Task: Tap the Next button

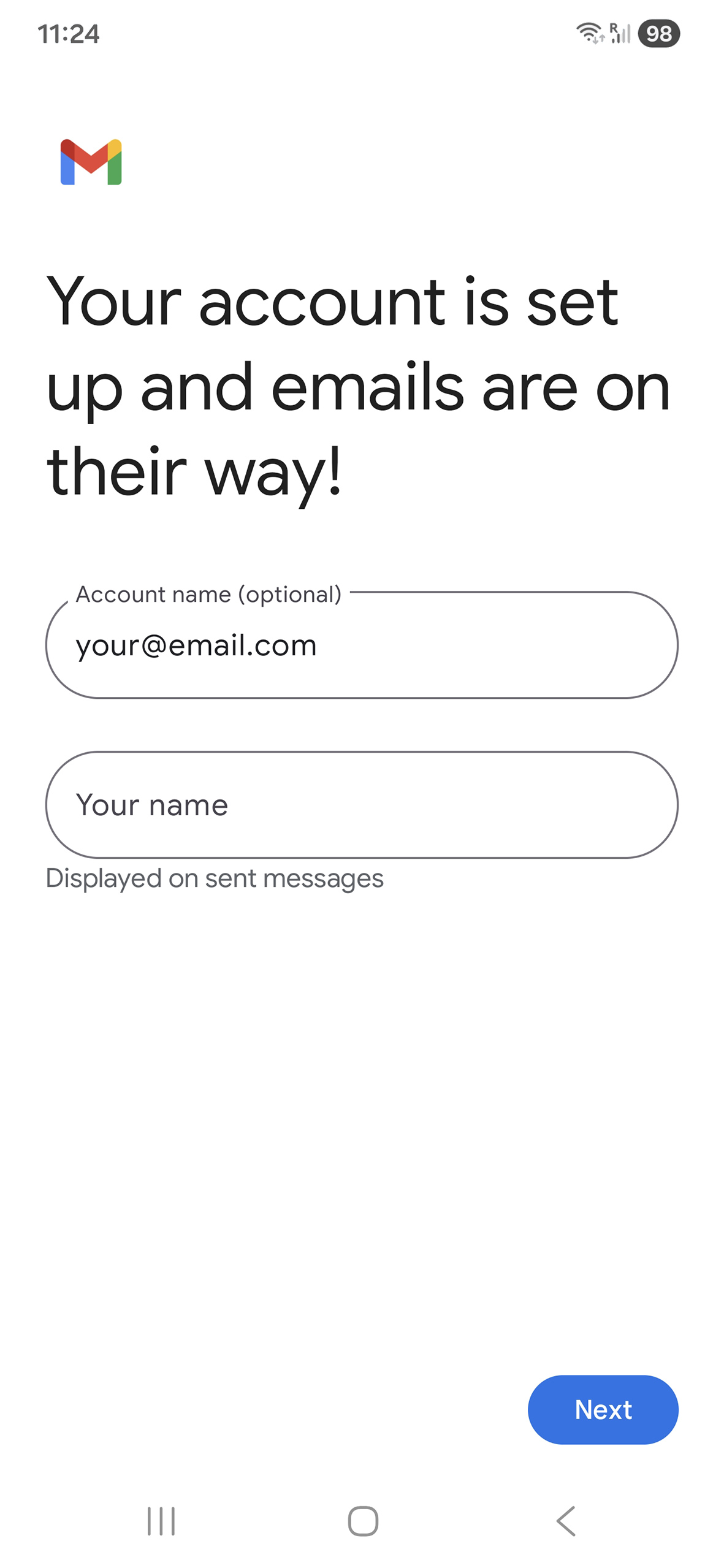Action: click(603, 1409)
